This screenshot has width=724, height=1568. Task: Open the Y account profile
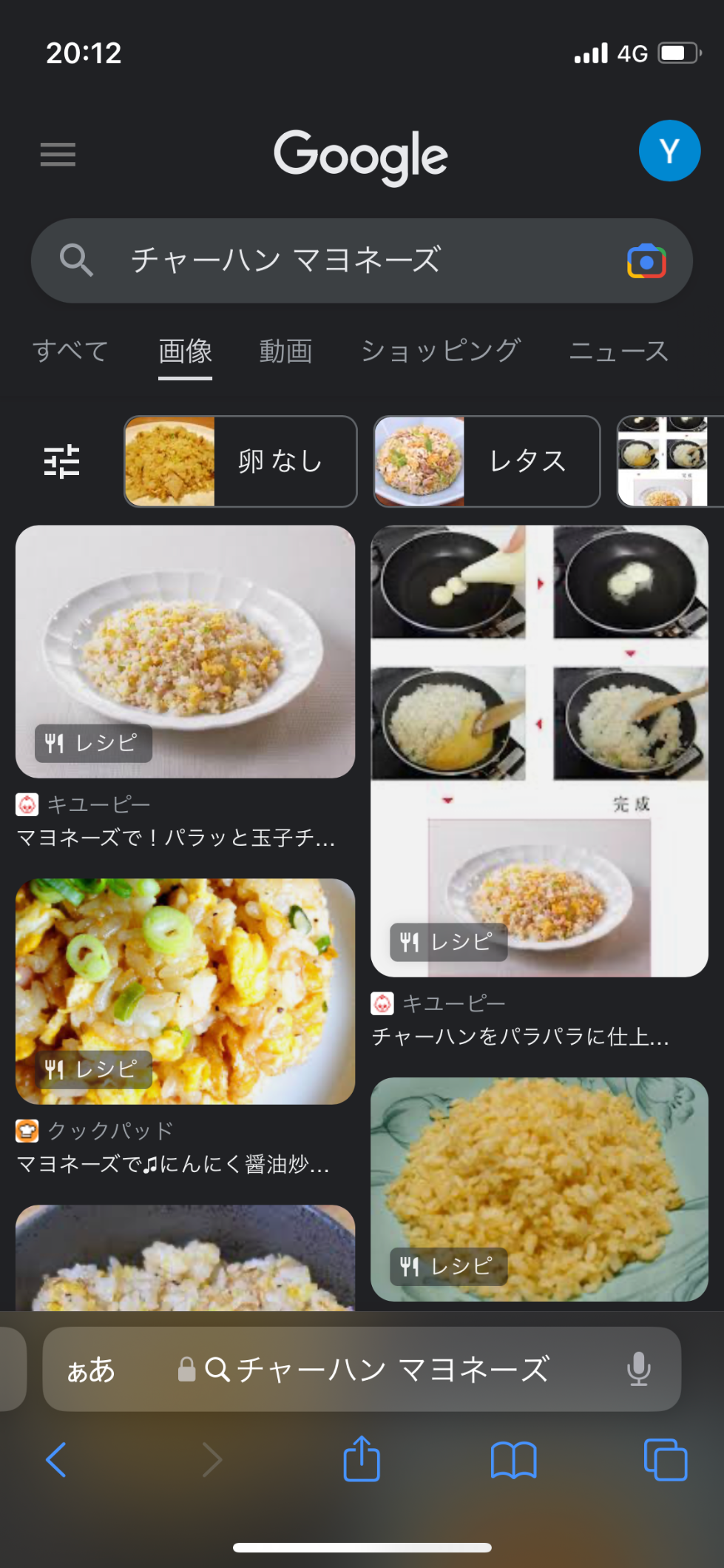[669, 151]
